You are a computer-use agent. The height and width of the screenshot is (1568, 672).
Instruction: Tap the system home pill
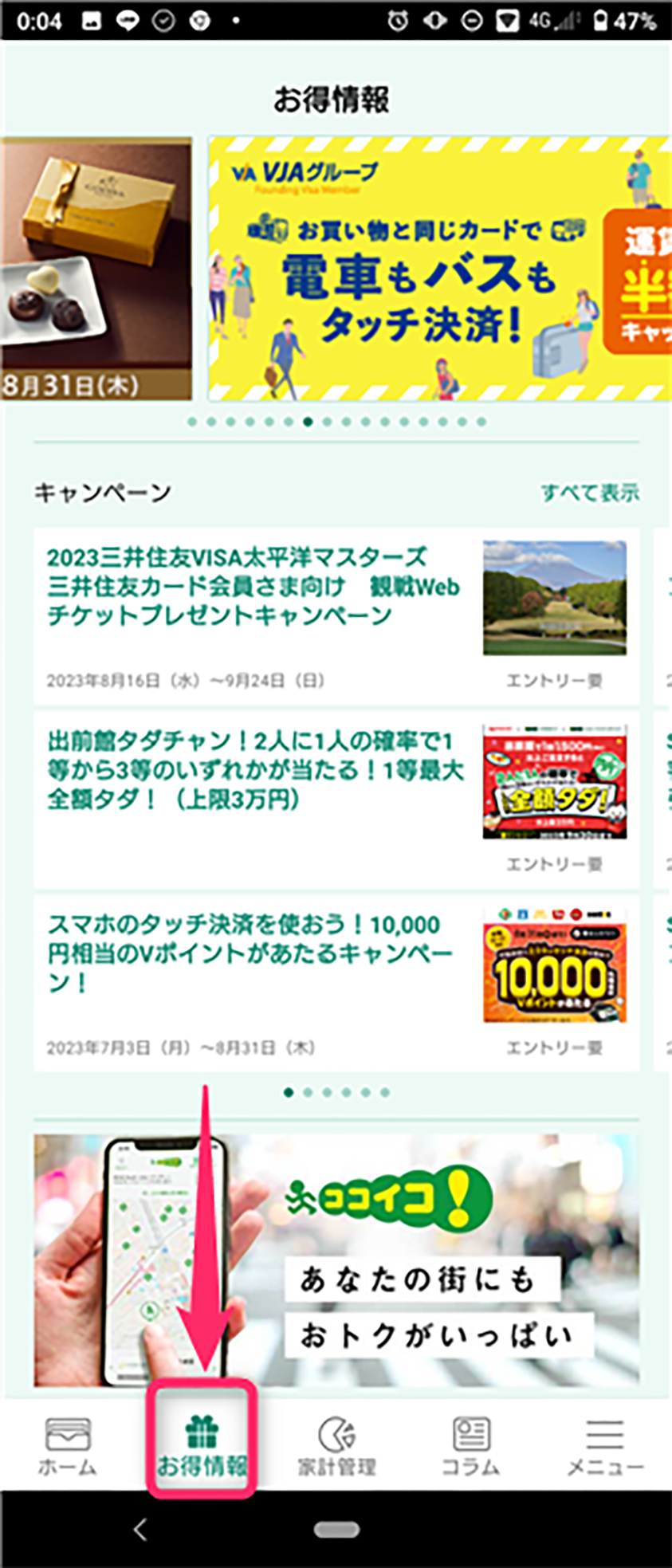336,1529
